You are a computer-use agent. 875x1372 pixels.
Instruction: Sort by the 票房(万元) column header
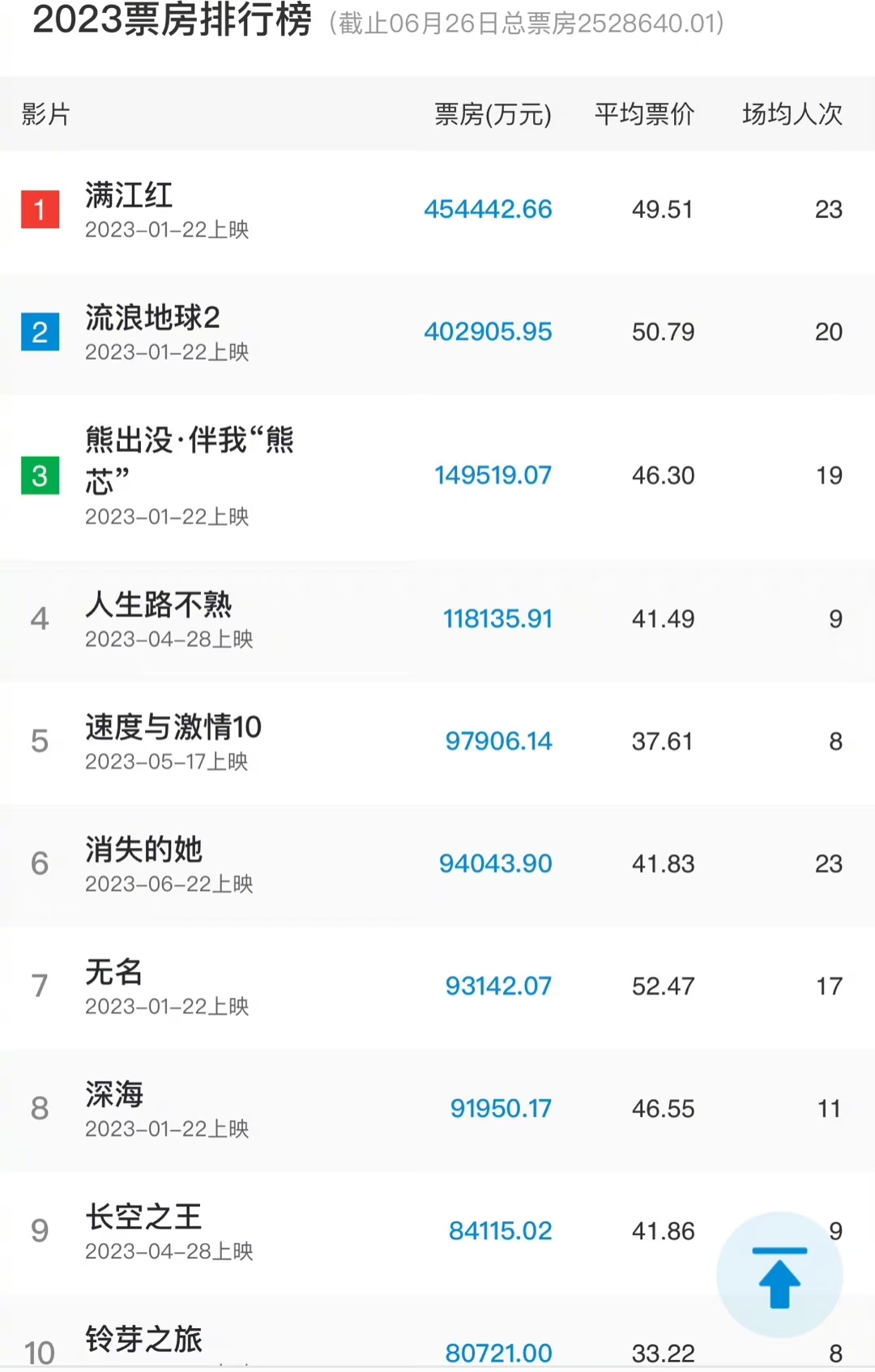coord(493,115)
